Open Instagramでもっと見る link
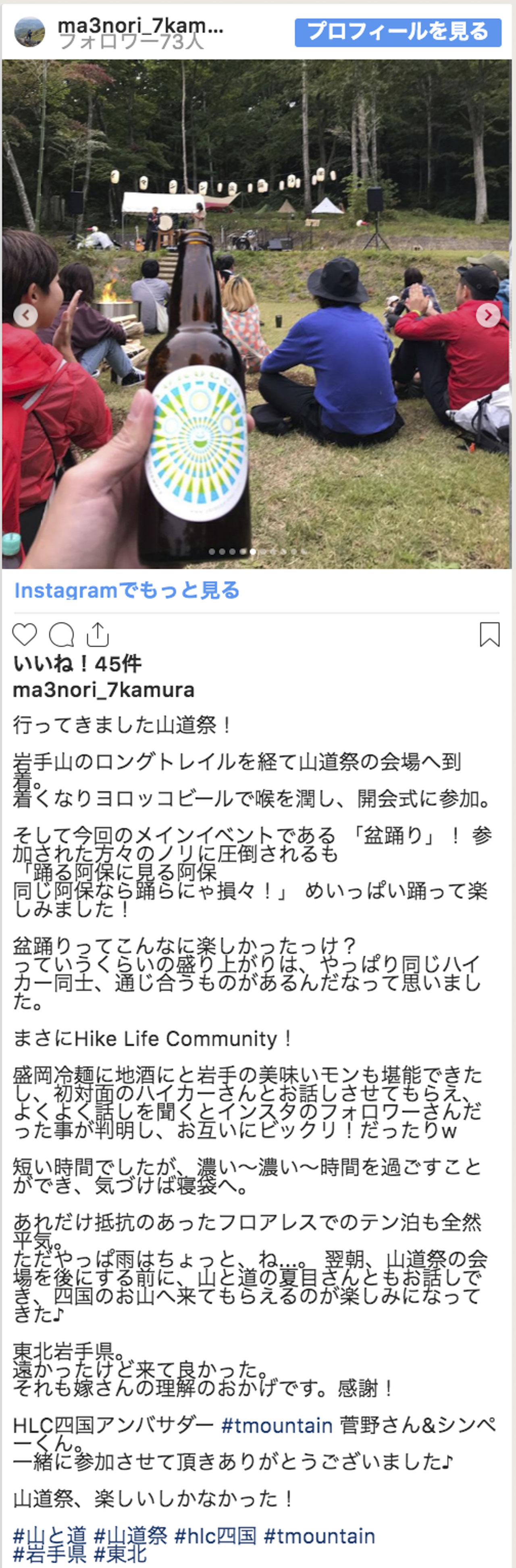The height and width of the screenshot is (1568, 516). pos(127,590)
